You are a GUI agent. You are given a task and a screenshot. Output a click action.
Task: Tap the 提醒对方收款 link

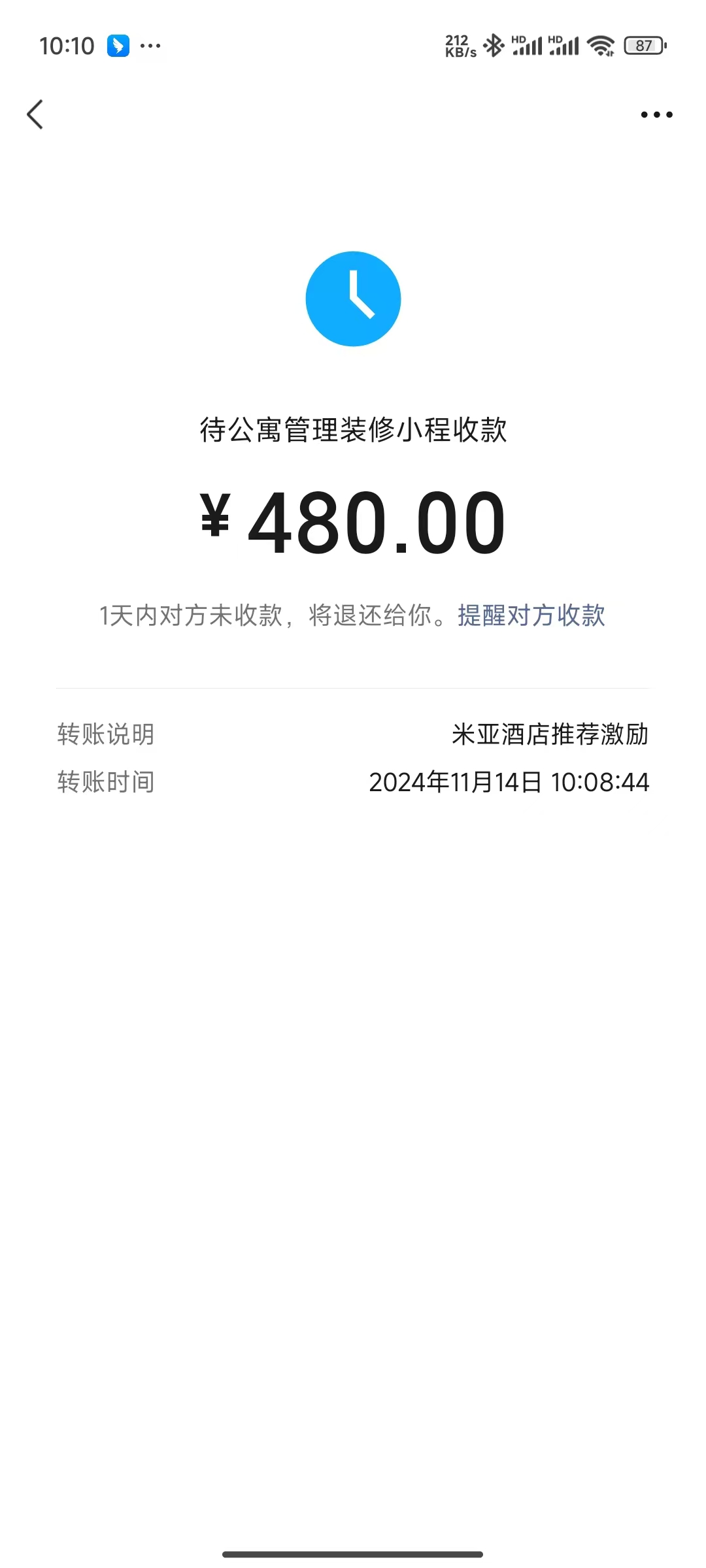531,615
